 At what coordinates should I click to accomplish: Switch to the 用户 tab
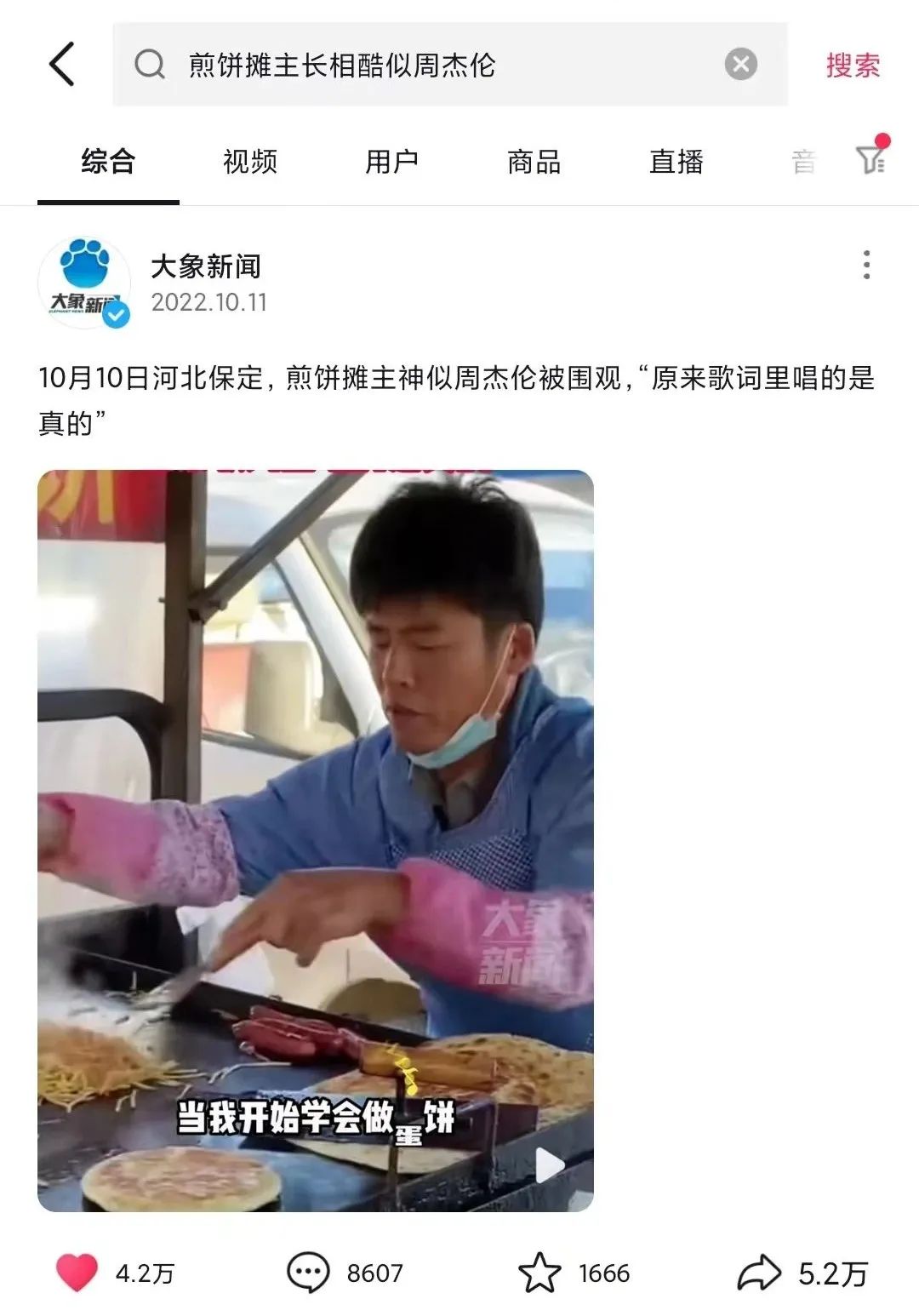tap(391, 161)
